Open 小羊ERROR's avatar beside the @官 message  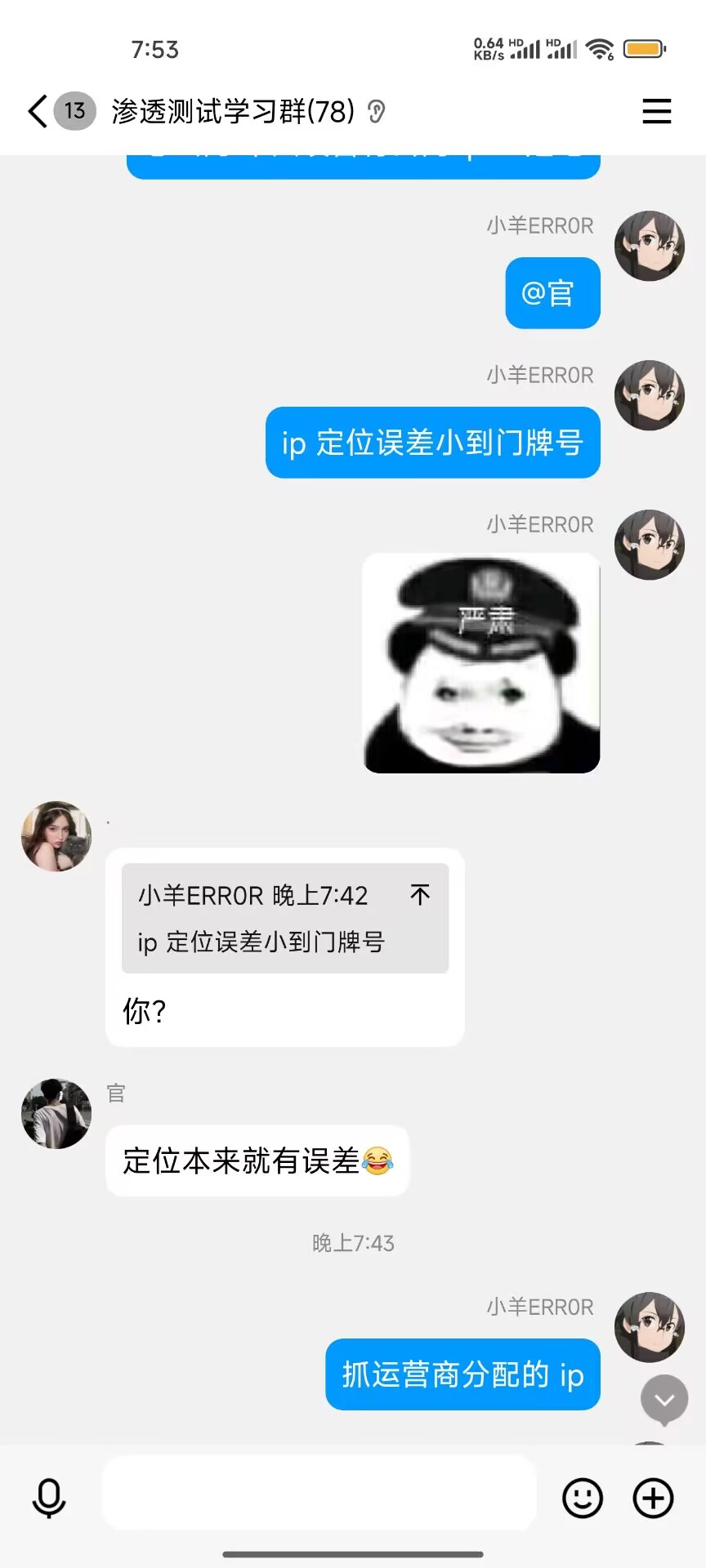tap(650, 246)
